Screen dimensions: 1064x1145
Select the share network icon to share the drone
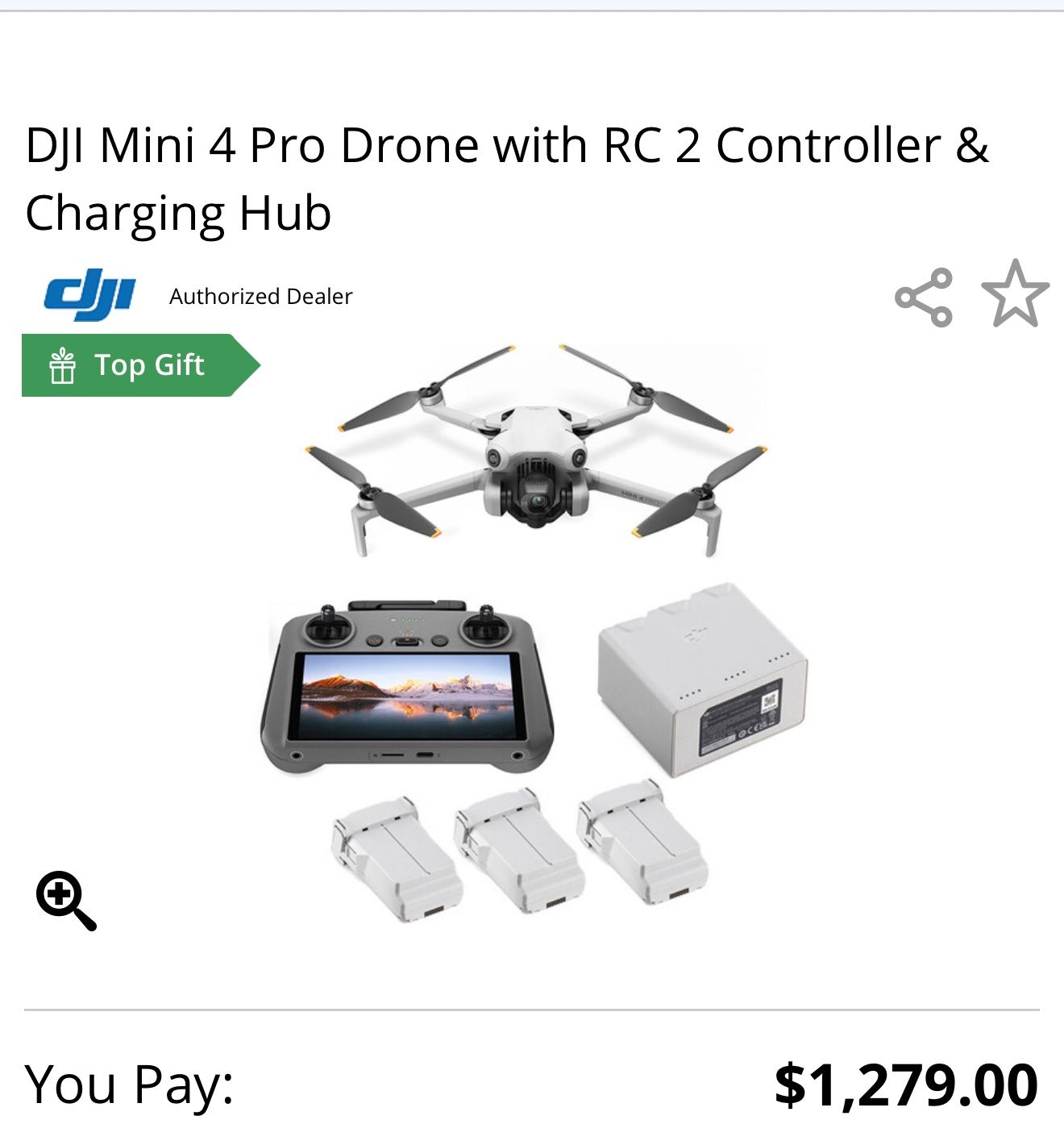point(923,297)
